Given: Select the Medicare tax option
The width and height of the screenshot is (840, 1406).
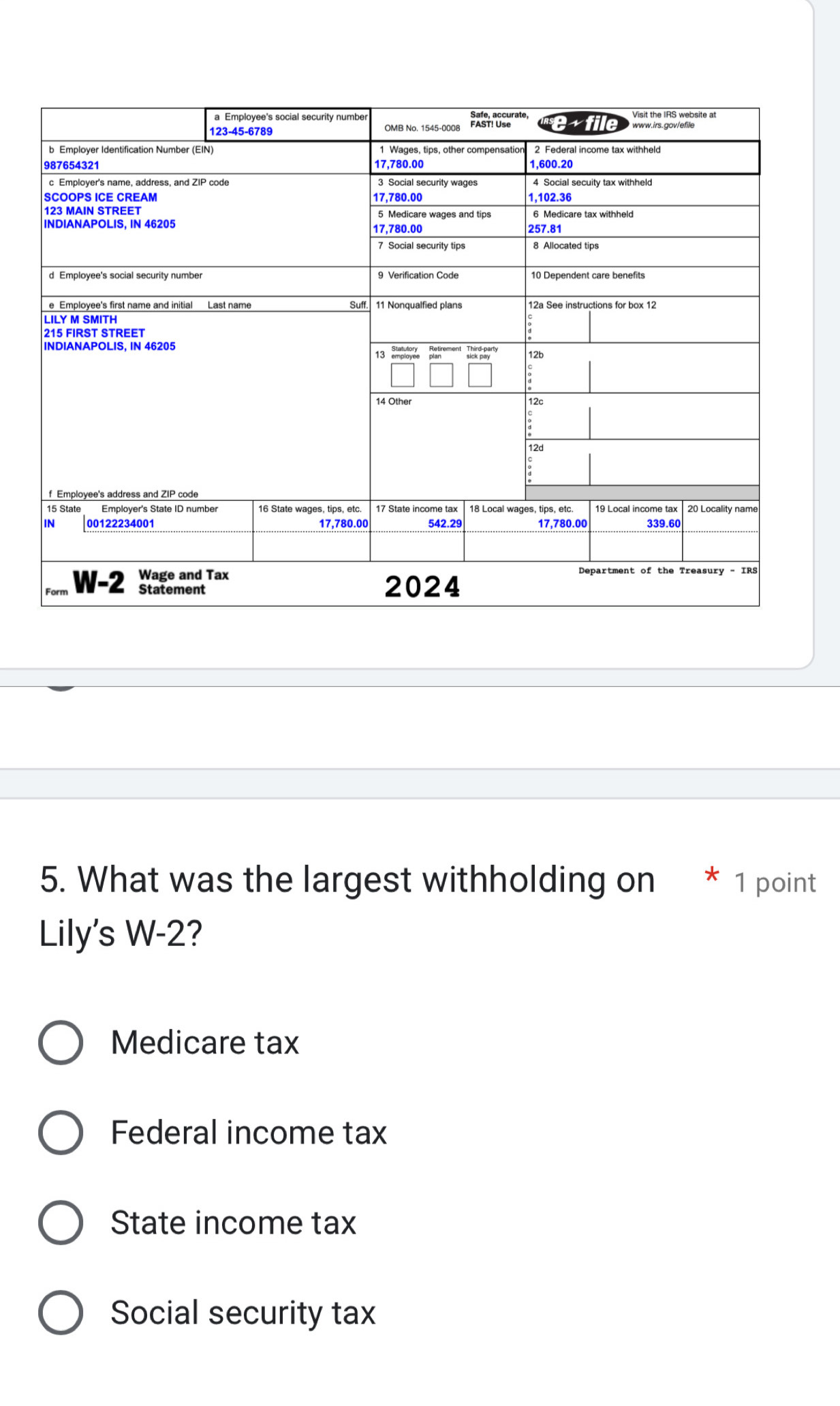Looking at the screenshot, I should coord(61,1042).
